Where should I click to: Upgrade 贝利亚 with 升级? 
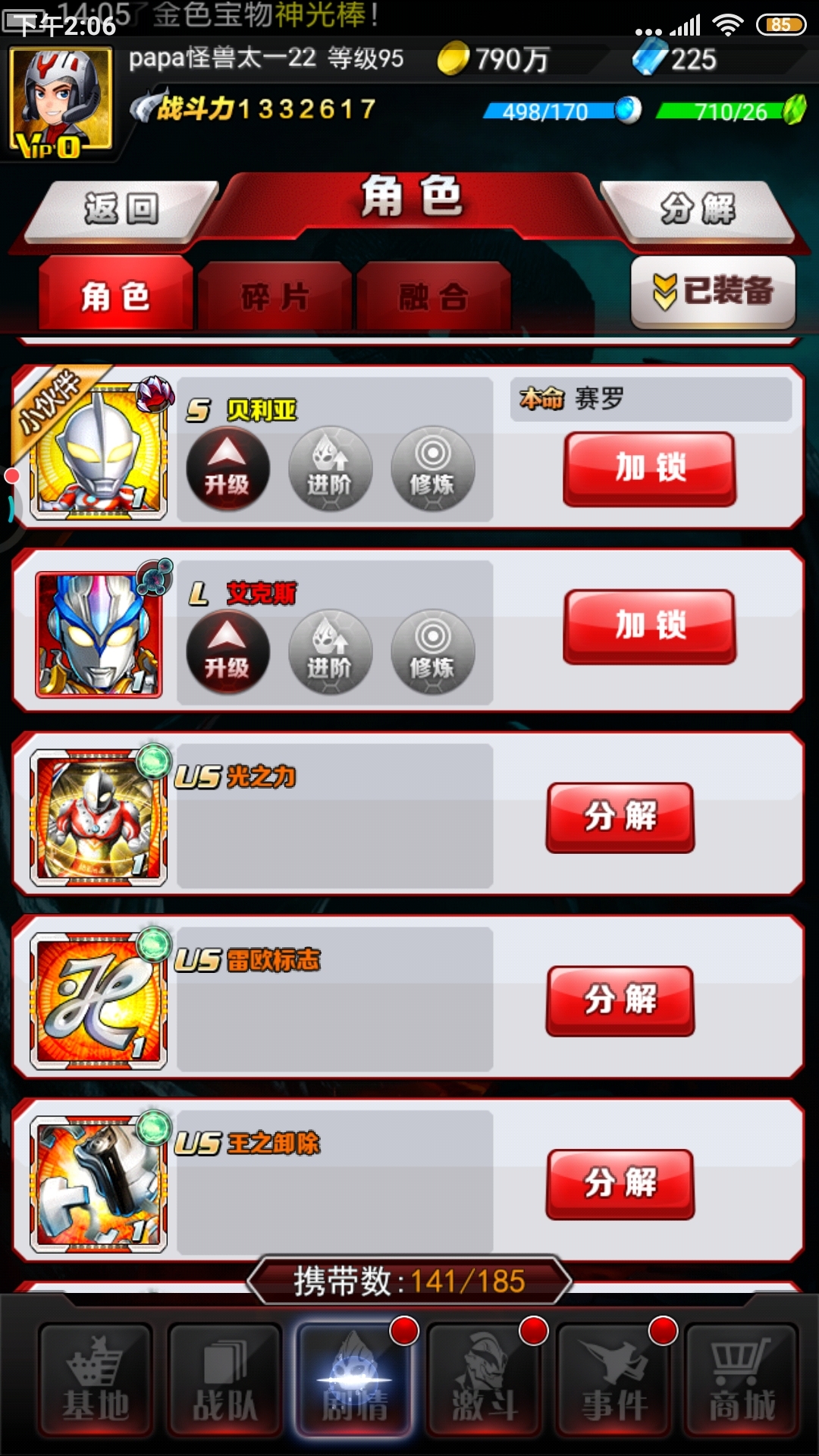[x=227, y=468]
